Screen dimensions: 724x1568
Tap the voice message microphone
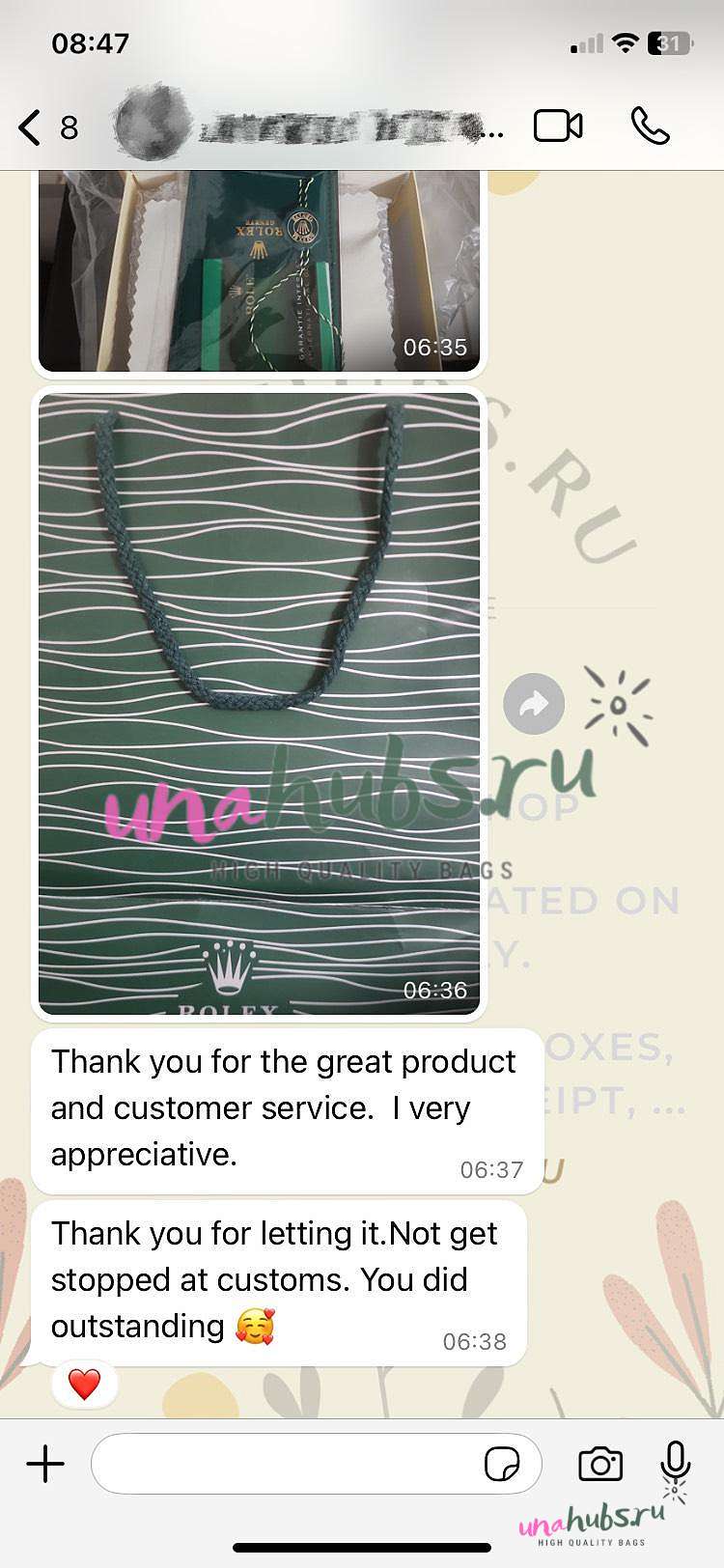(676, 1462)
